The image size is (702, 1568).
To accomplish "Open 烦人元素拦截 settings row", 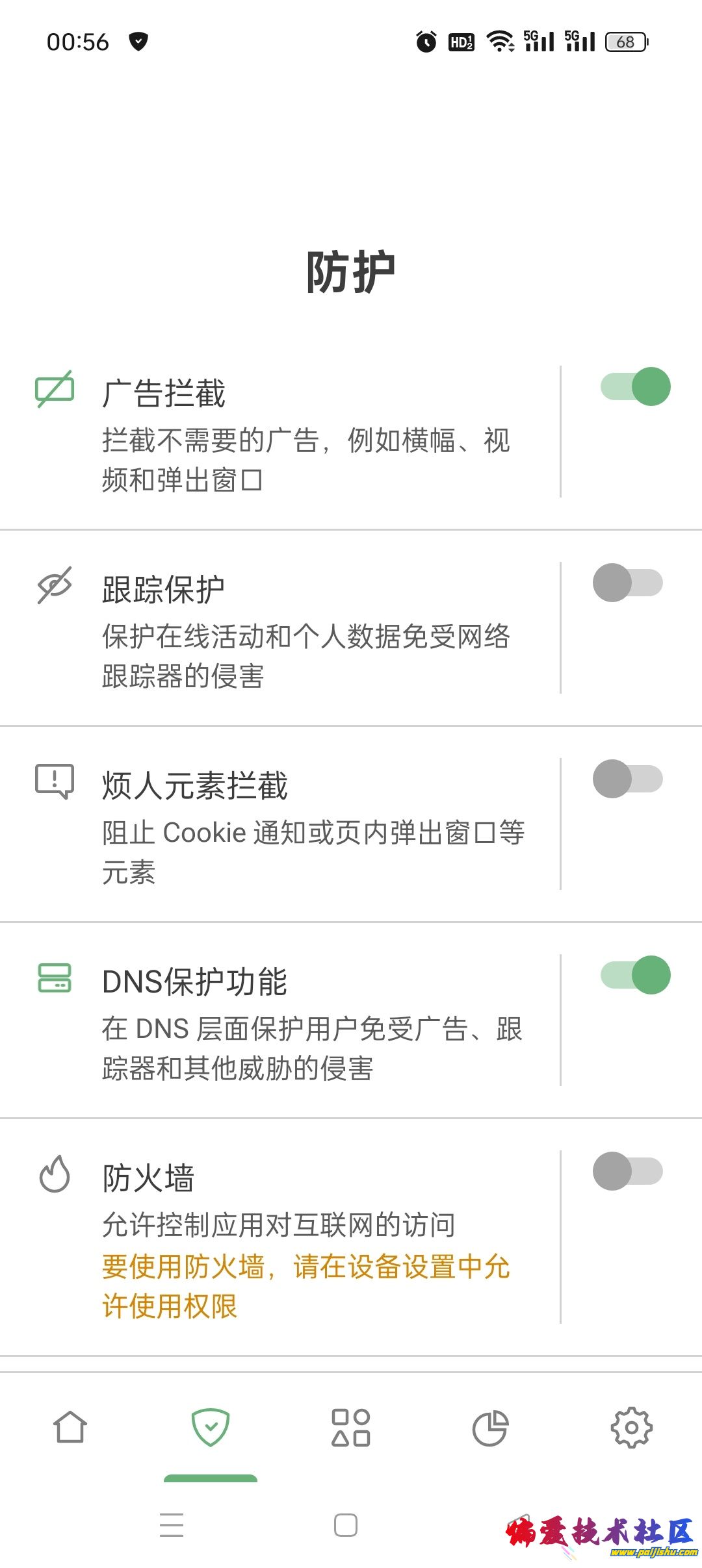I will 305,826.
